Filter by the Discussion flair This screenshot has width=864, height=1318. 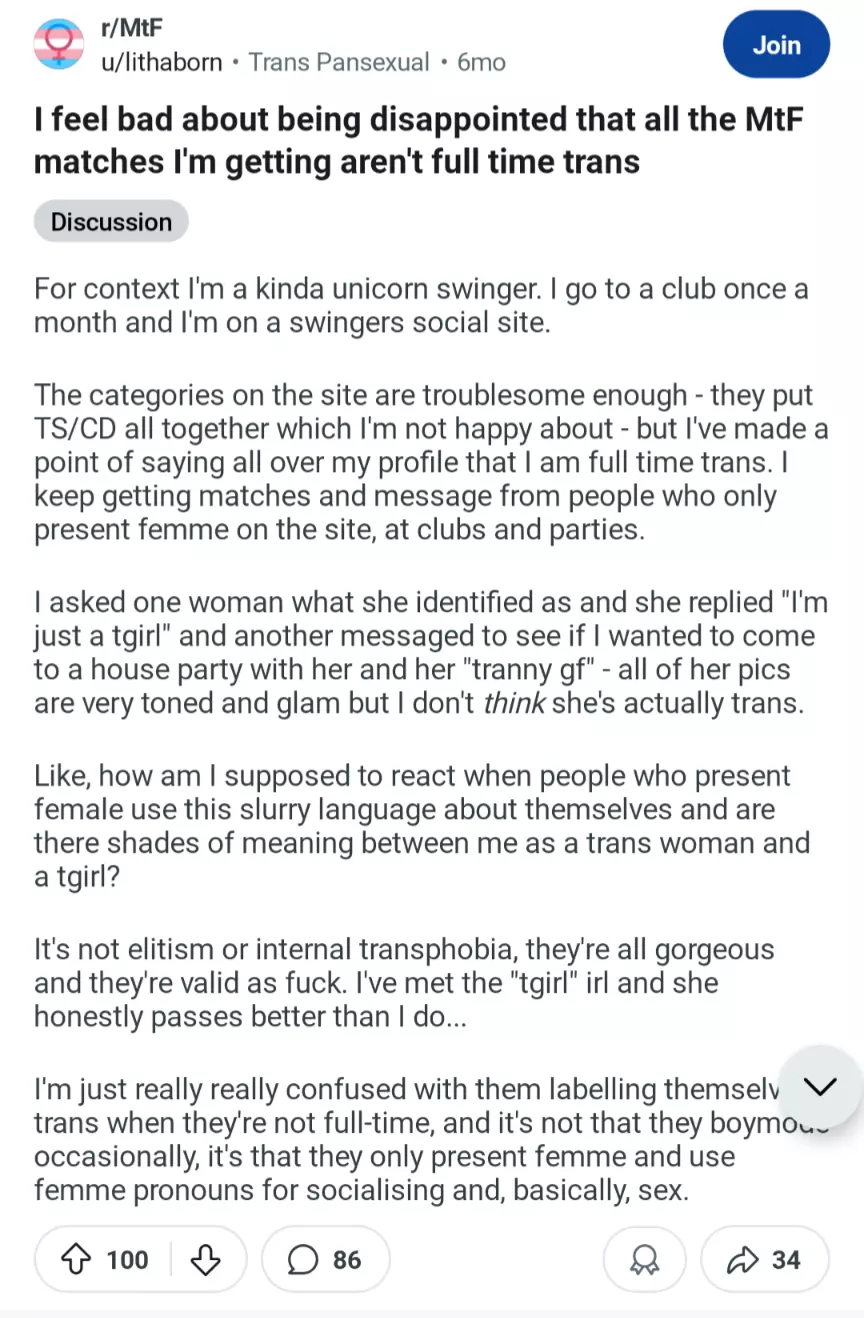click(111, 221)
